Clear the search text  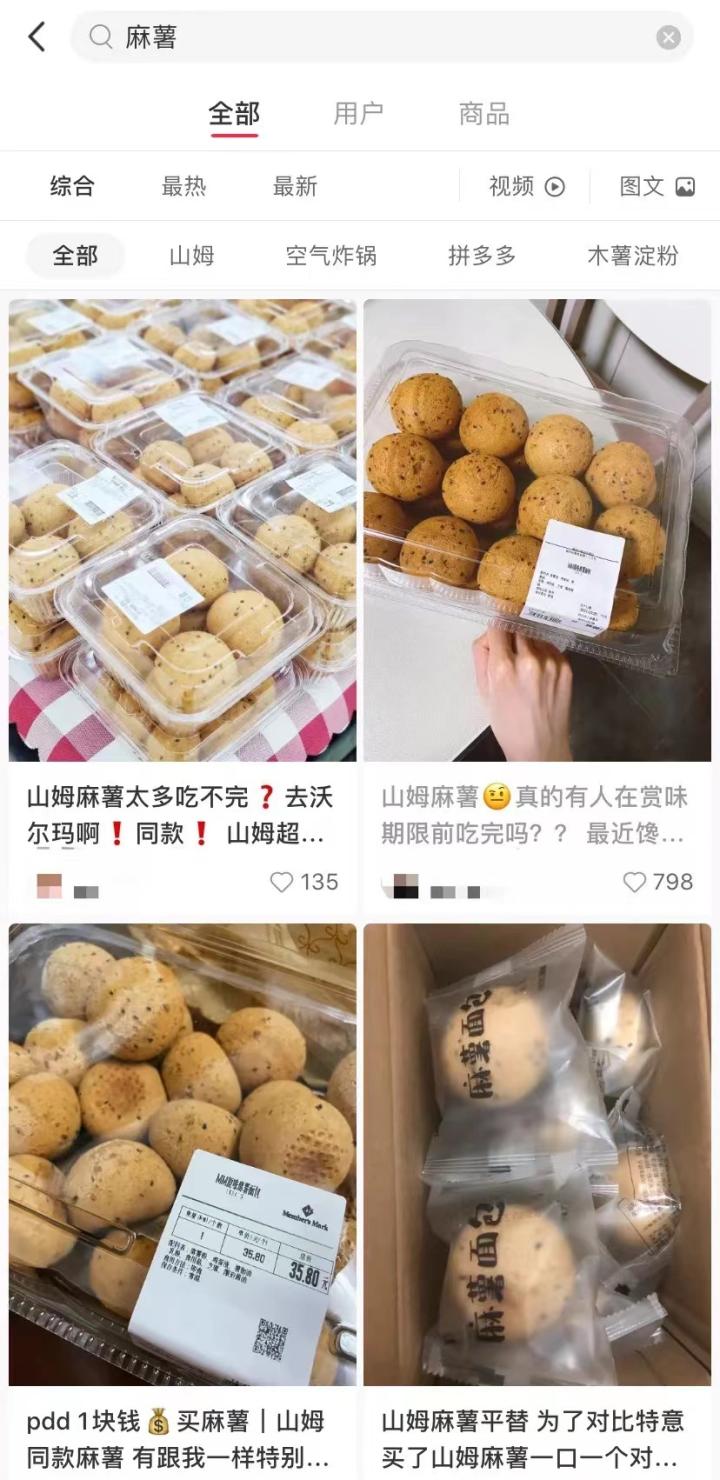[x=668, y=38]
